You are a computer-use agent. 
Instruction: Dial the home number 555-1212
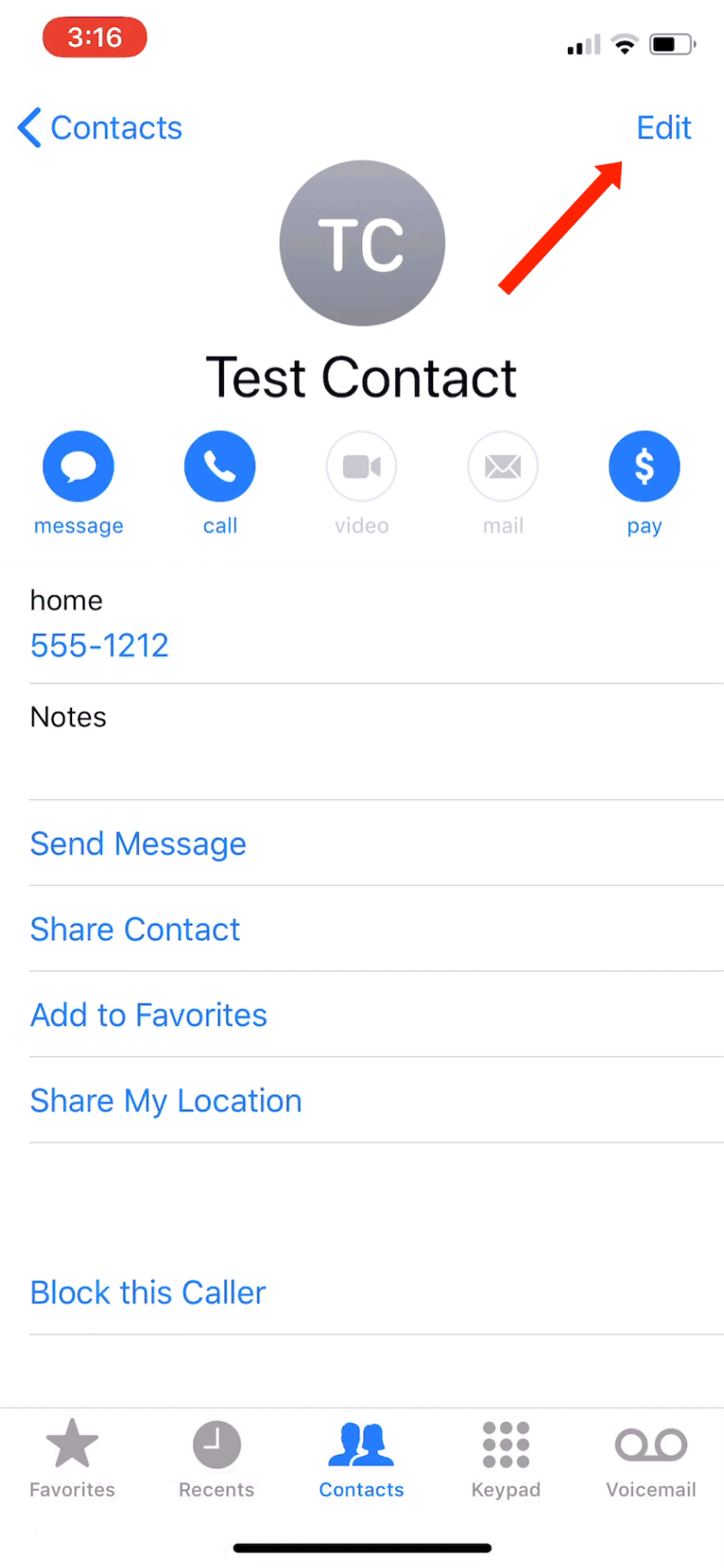[x=100, y=645]
